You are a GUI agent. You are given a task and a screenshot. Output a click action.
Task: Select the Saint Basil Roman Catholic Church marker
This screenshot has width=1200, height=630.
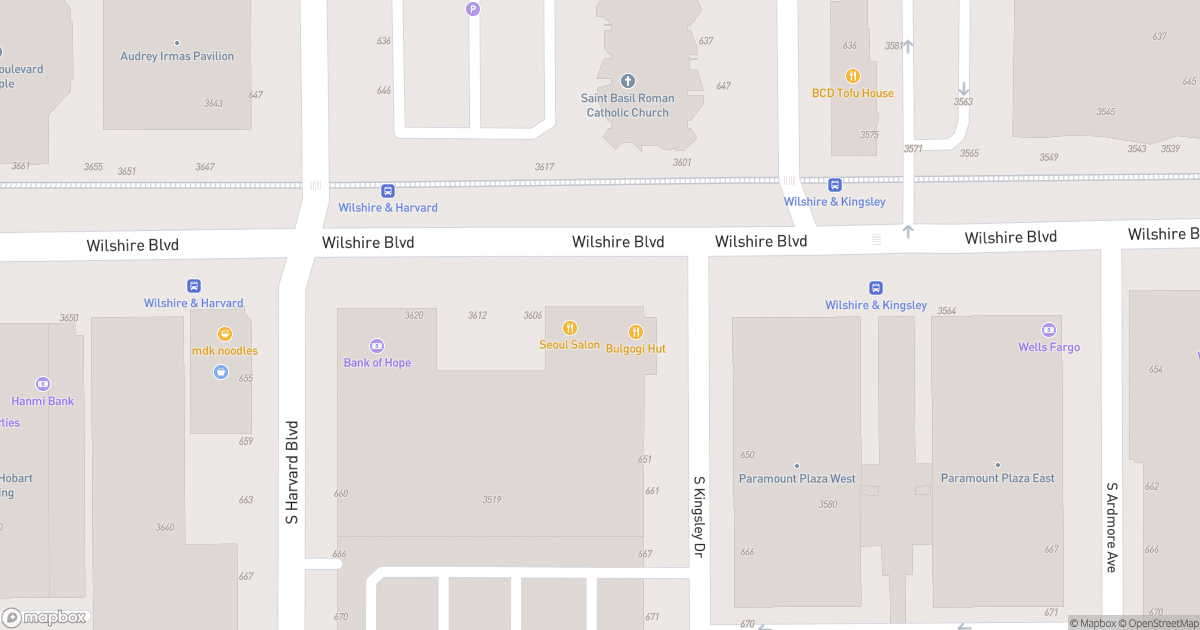tap(628, 81)
